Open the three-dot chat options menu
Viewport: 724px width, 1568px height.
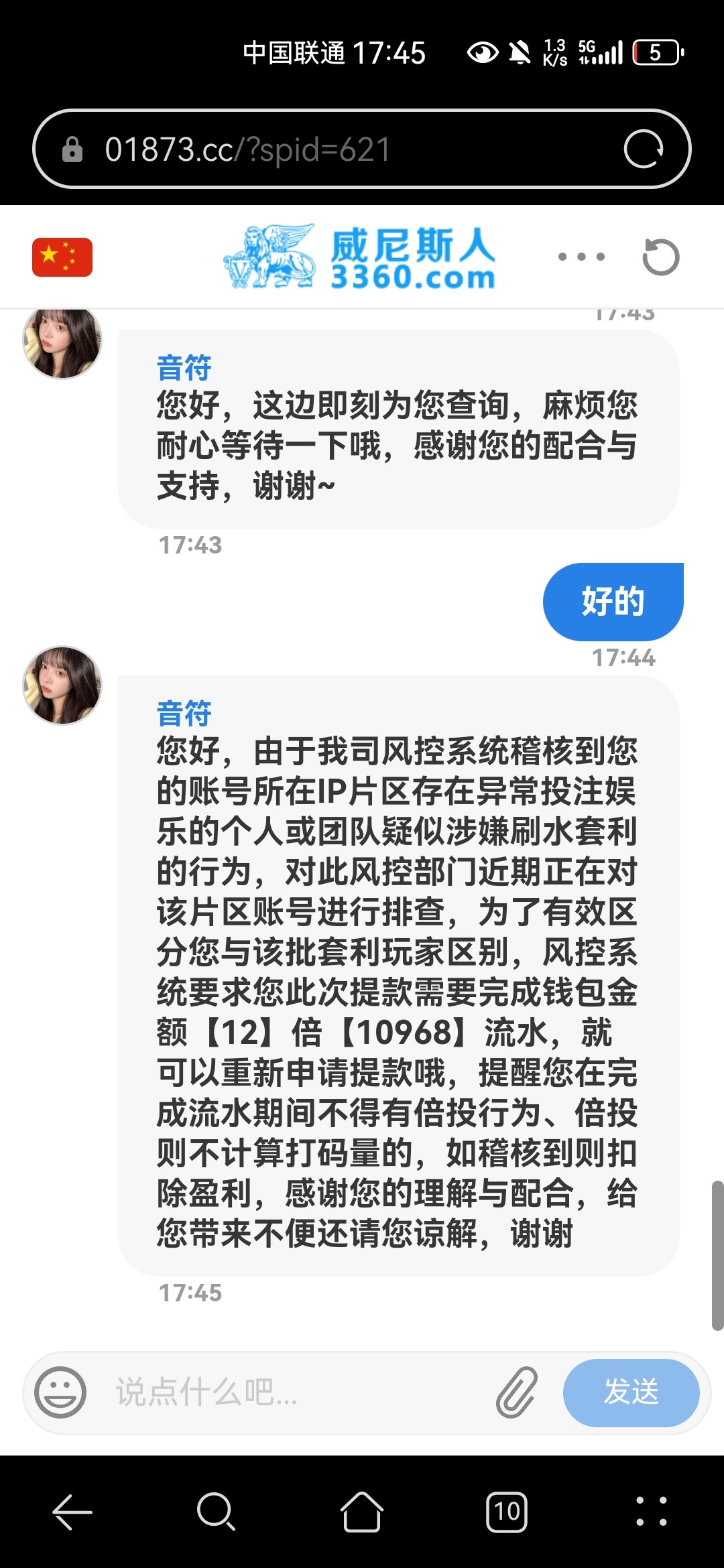point(581,257)
